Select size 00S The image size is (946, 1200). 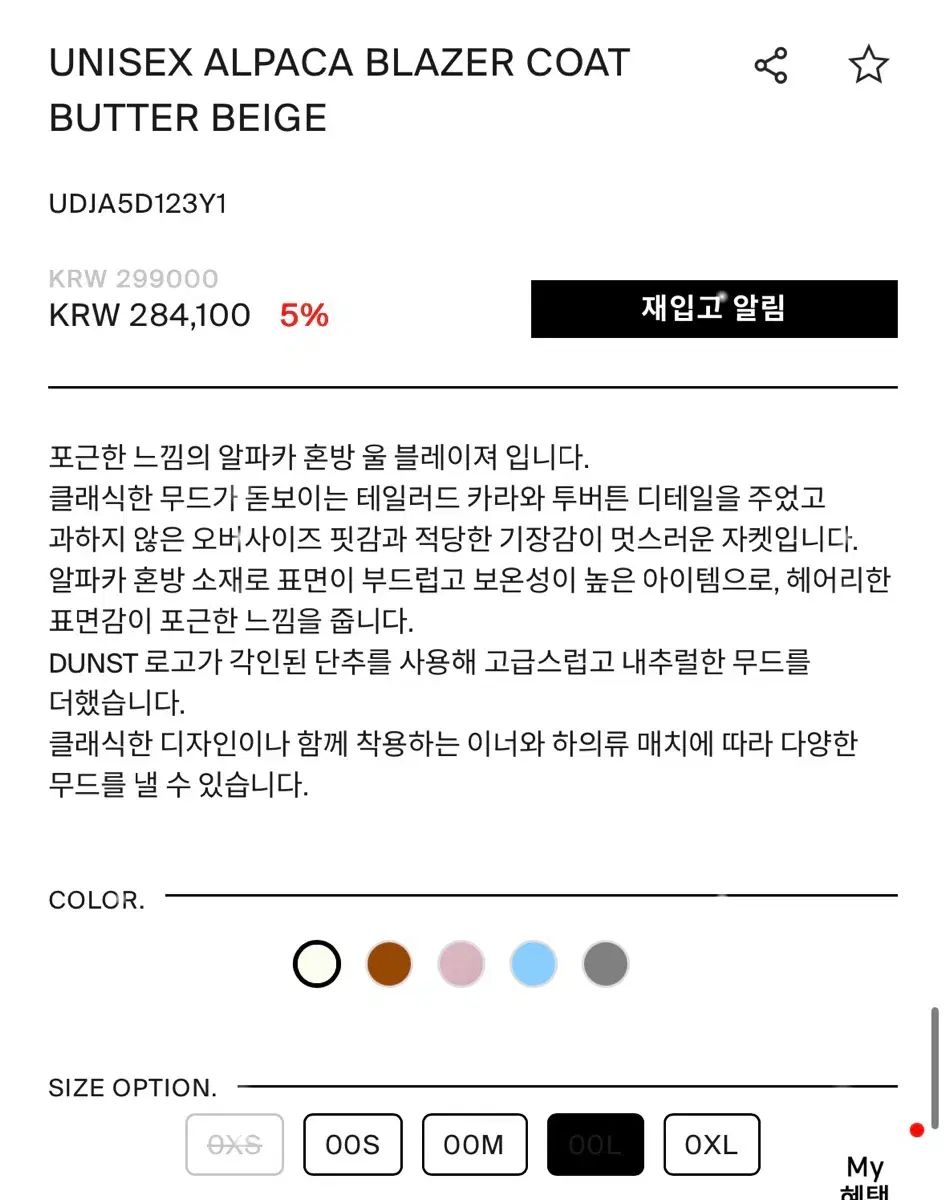click(x=353, y=1145)
